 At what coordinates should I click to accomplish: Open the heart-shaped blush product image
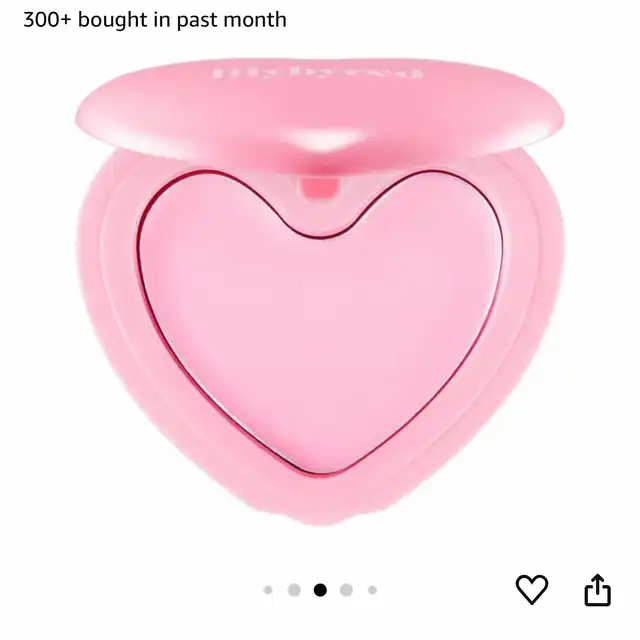[320, 300]
